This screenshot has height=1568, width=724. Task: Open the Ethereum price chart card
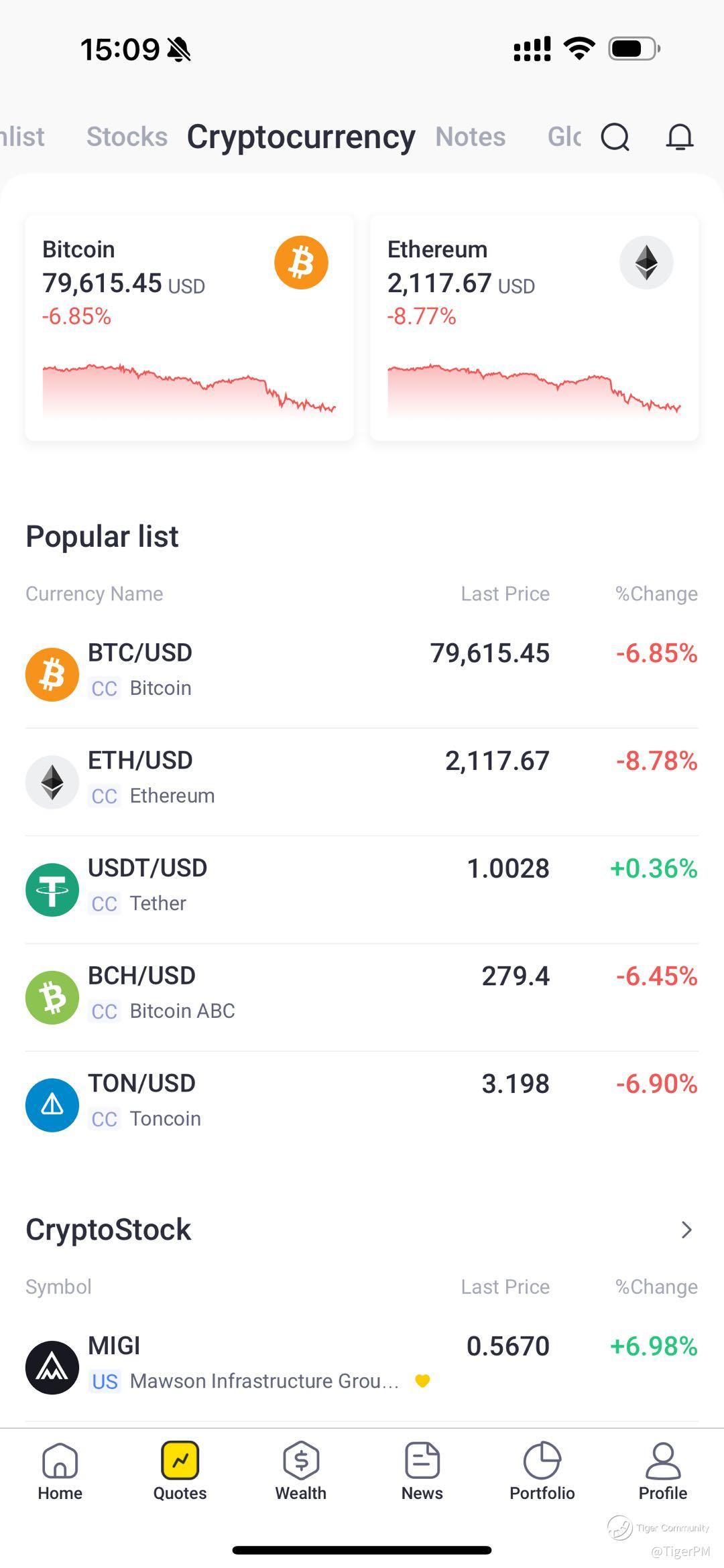click(534, 328)
